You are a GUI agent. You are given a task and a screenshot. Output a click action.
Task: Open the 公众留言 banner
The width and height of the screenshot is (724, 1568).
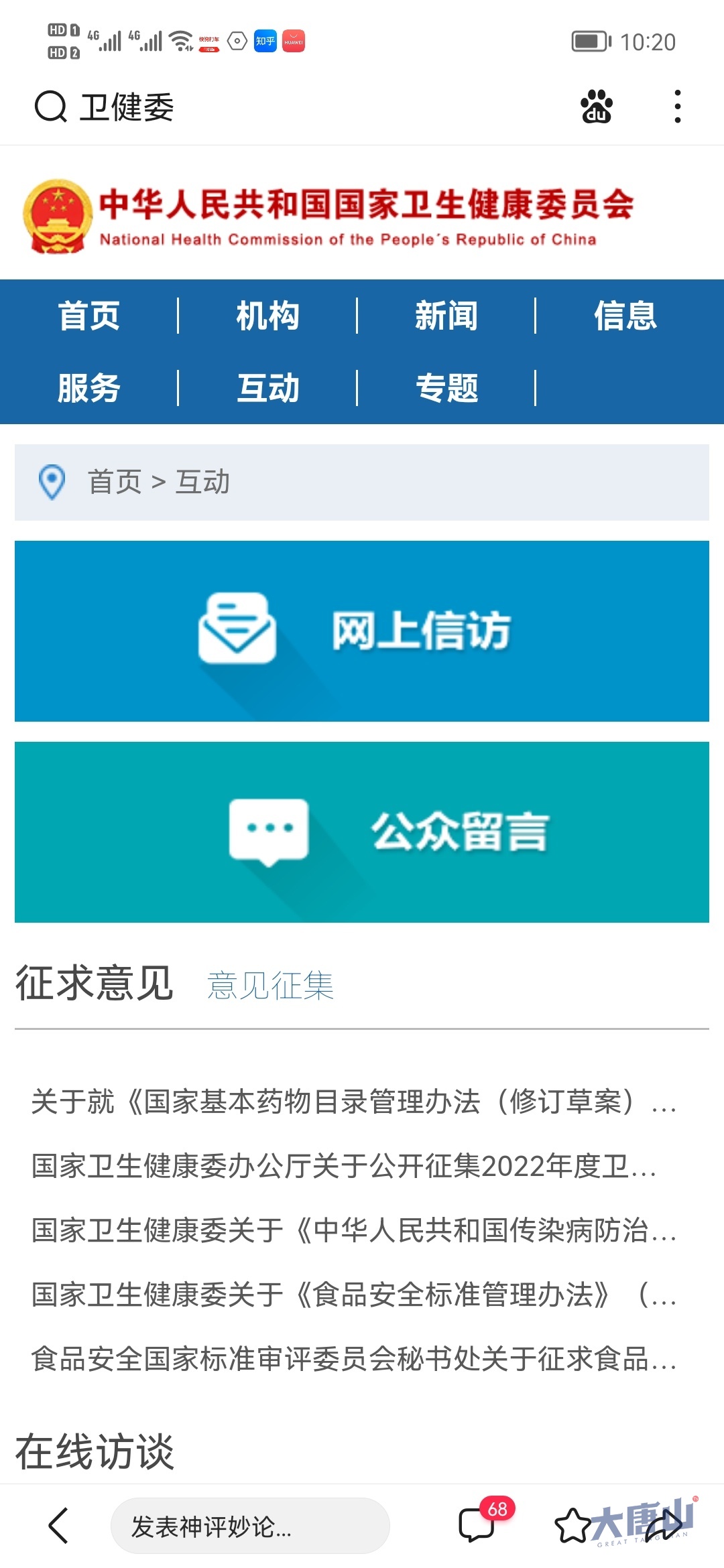pos(362,832)
